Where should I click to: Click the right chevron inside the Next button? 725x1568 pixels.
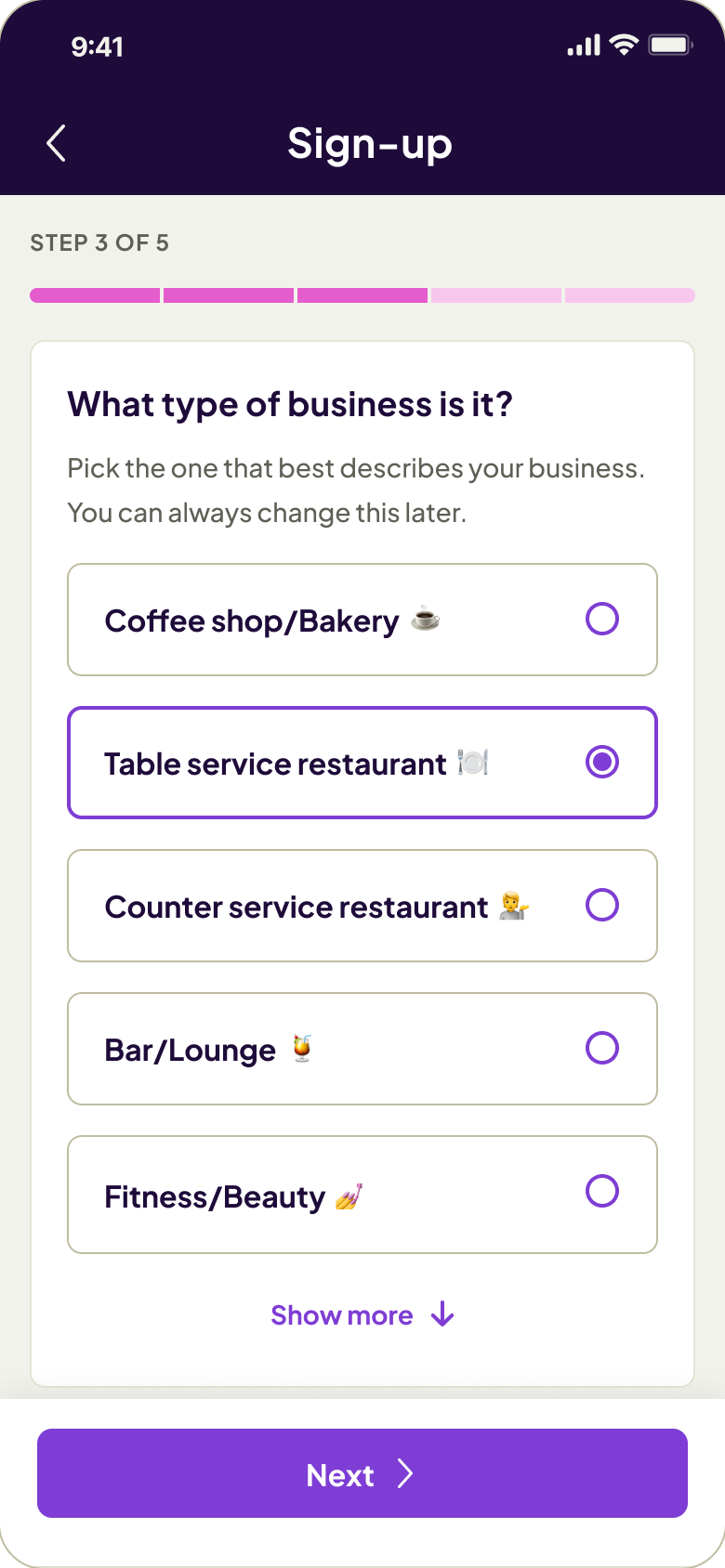[x=407, y=1474]
